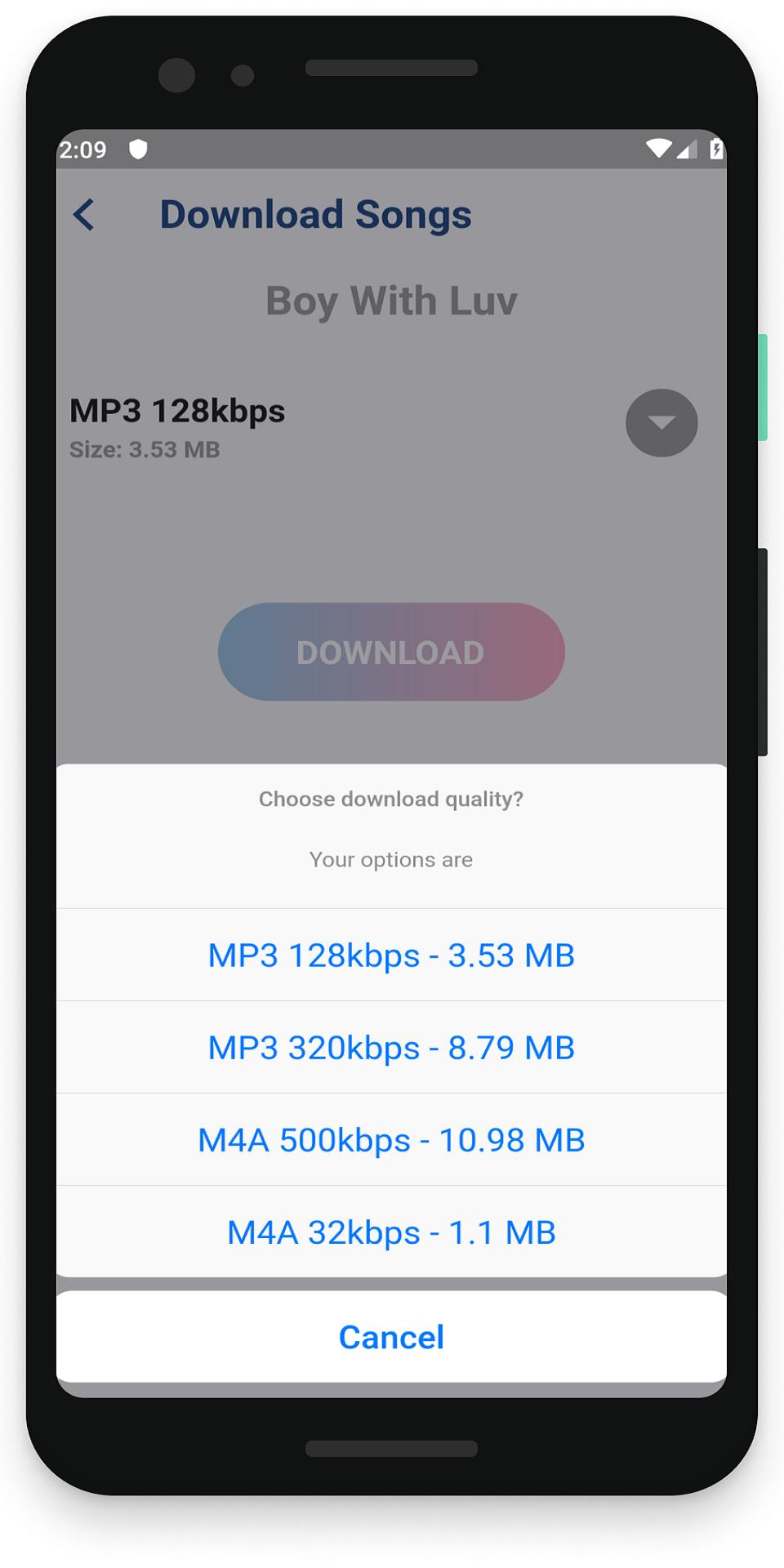The image size is (784, 1568).
Task: Cancel the download quality dialog
Action: click(x=391, y=1337)
